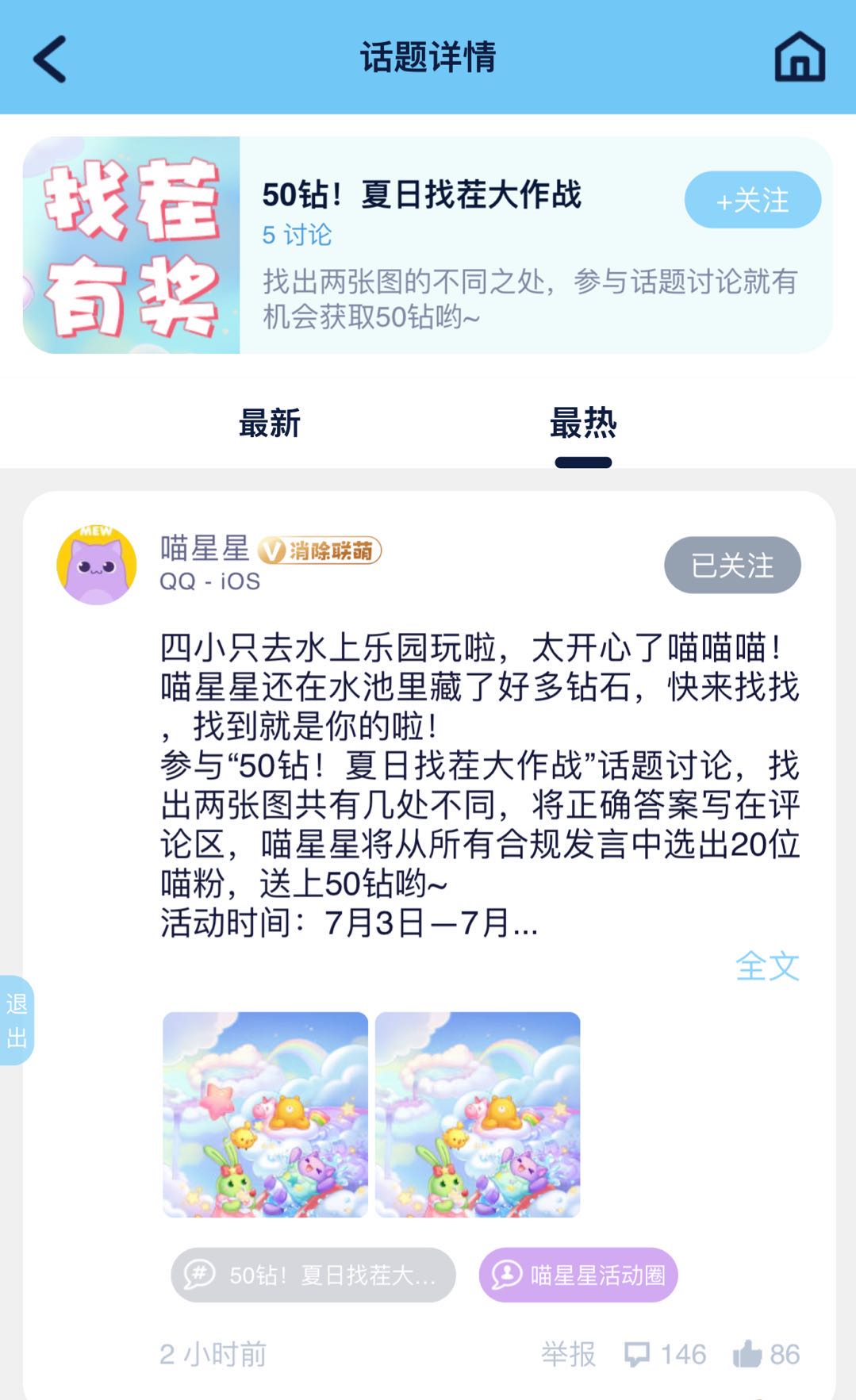Open comments on 喵星星's post
The height and width of the screenshot is (1400, 856).
pos(665,1354)
